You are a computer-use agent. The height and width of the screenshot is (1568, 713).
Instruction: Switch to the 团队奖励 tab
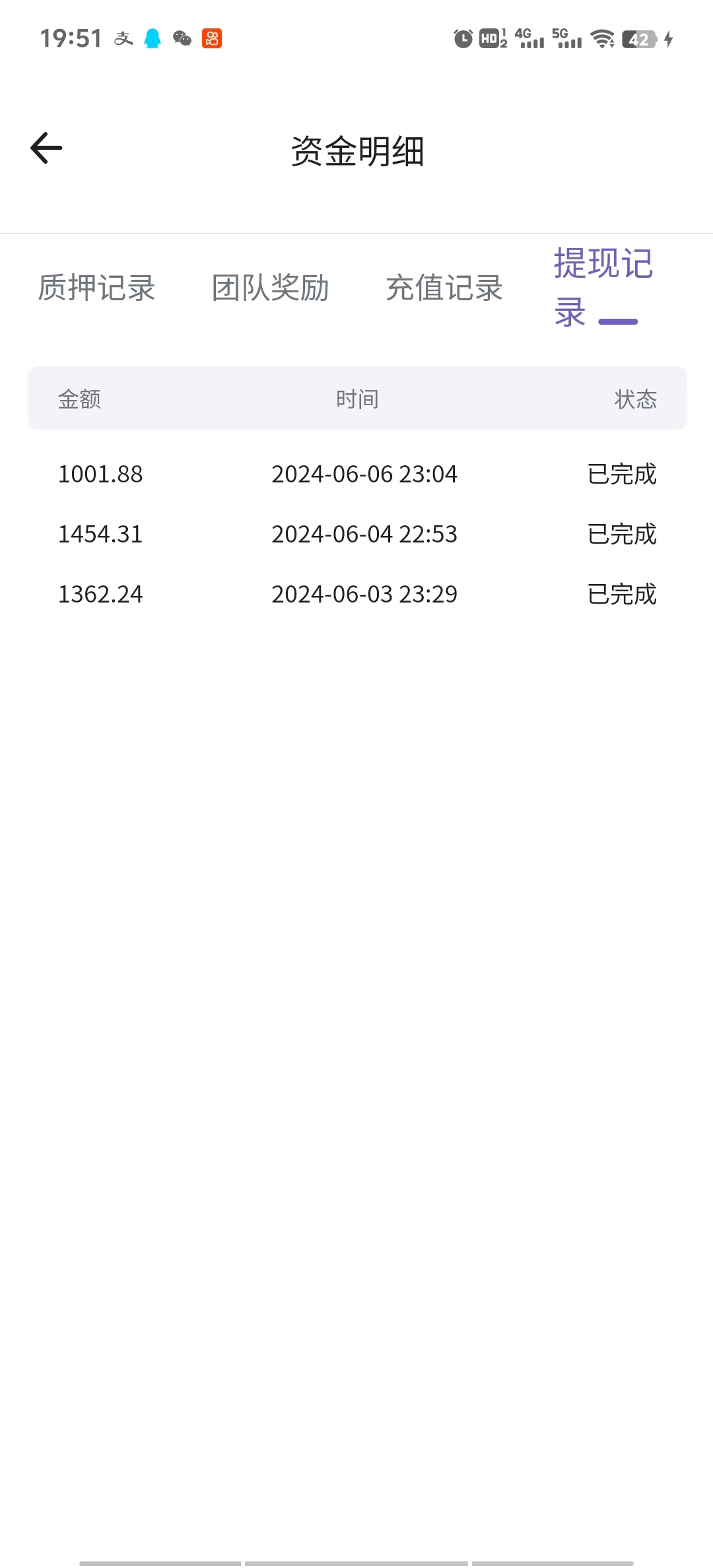tap(271, 288)
